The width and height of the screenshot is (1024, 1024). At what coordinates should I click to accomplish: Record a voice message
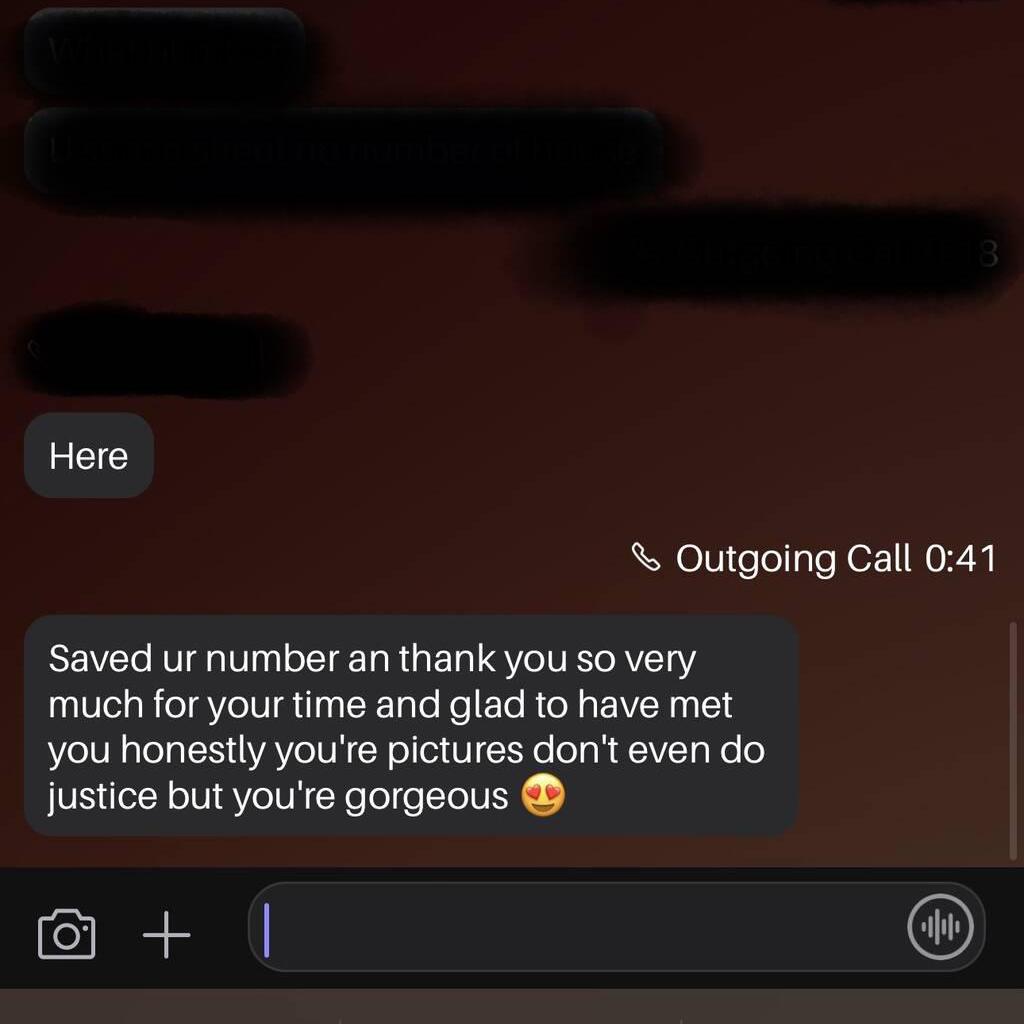pyautogui.click(x=939, y=928)
